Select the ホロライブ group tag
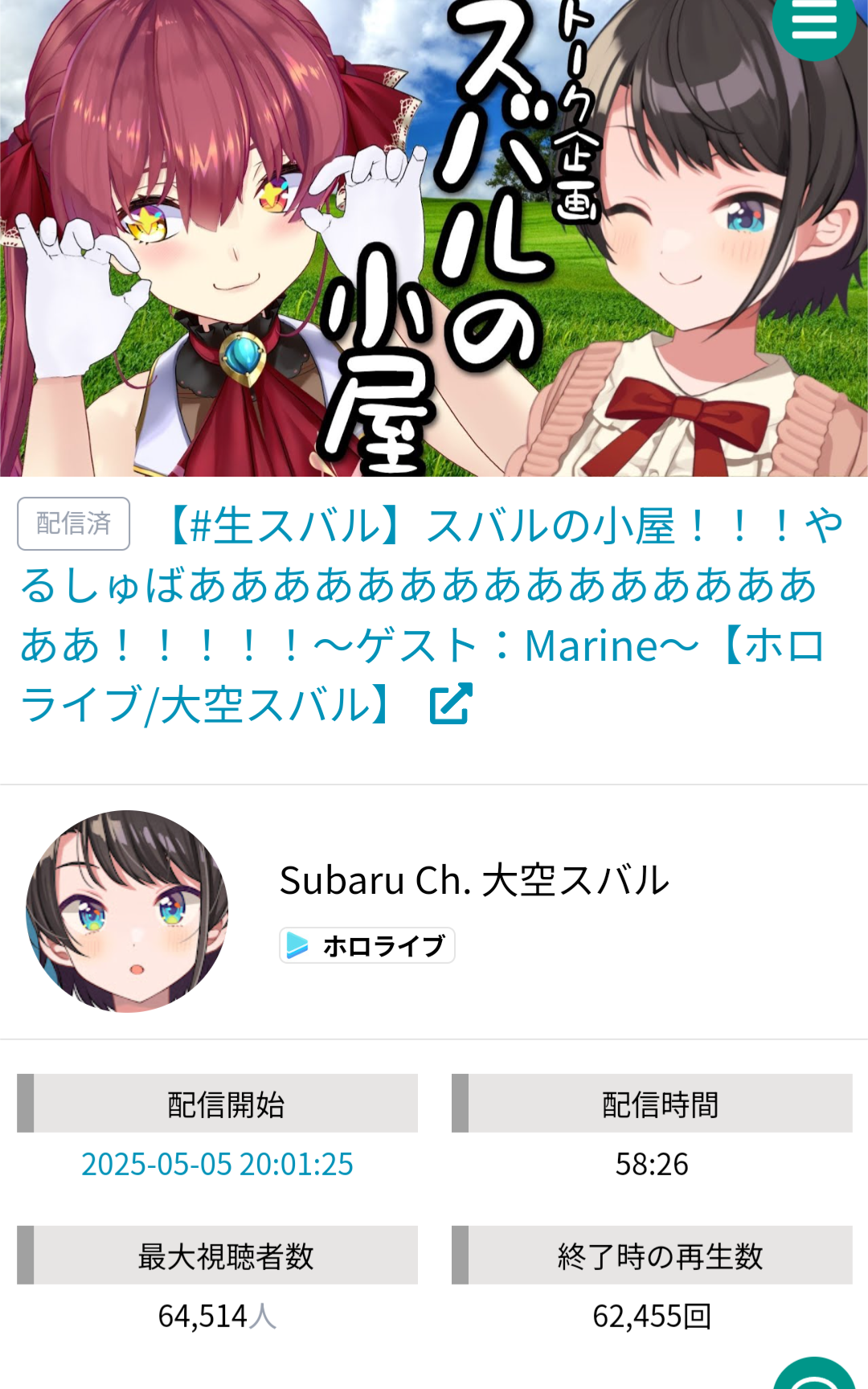This screenshot has height=1389, width=868. (367, 946)
